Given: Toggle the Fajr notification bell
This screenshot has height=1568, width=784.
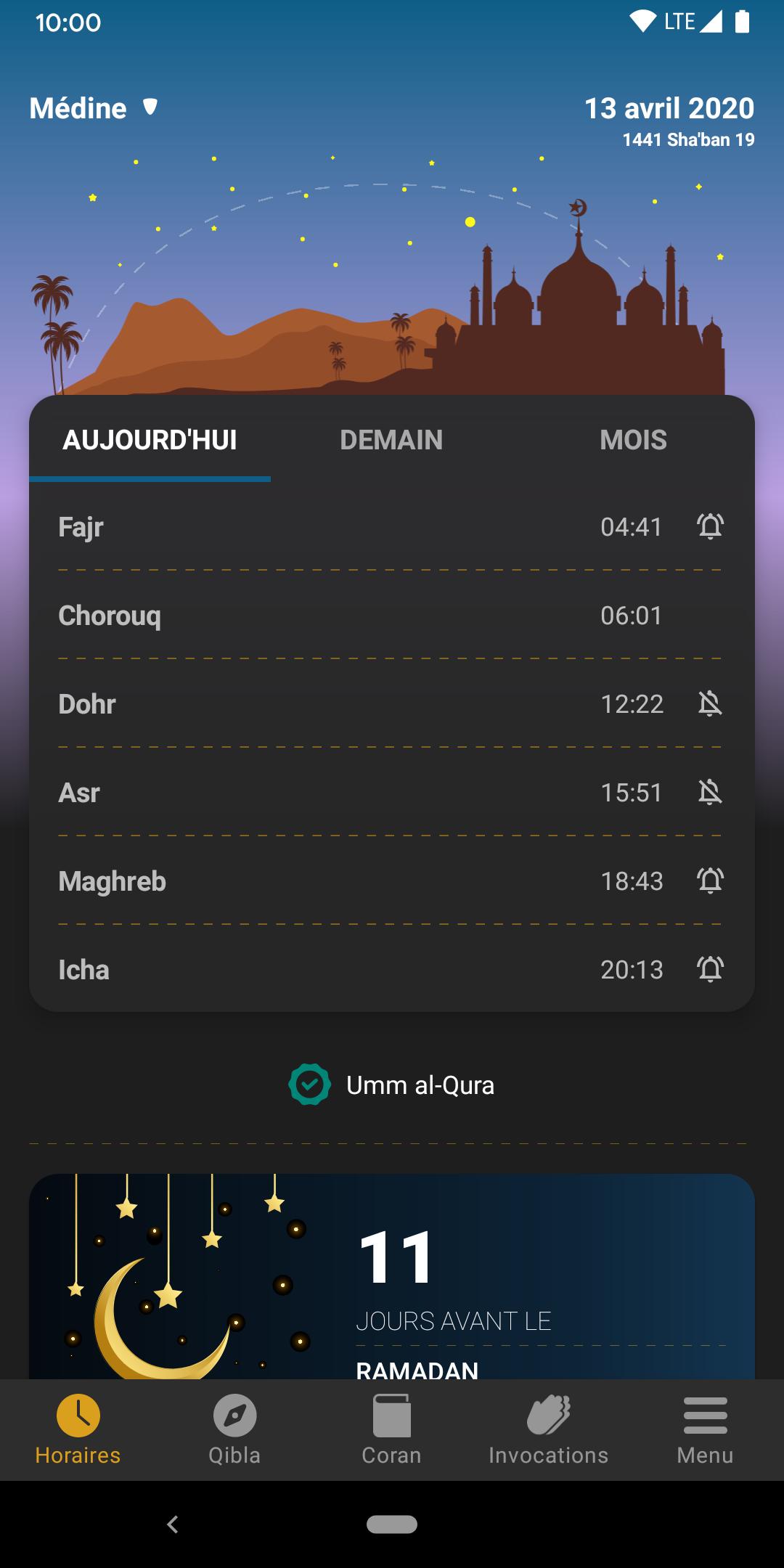Looking at the screenshot, I should (710, 526).
